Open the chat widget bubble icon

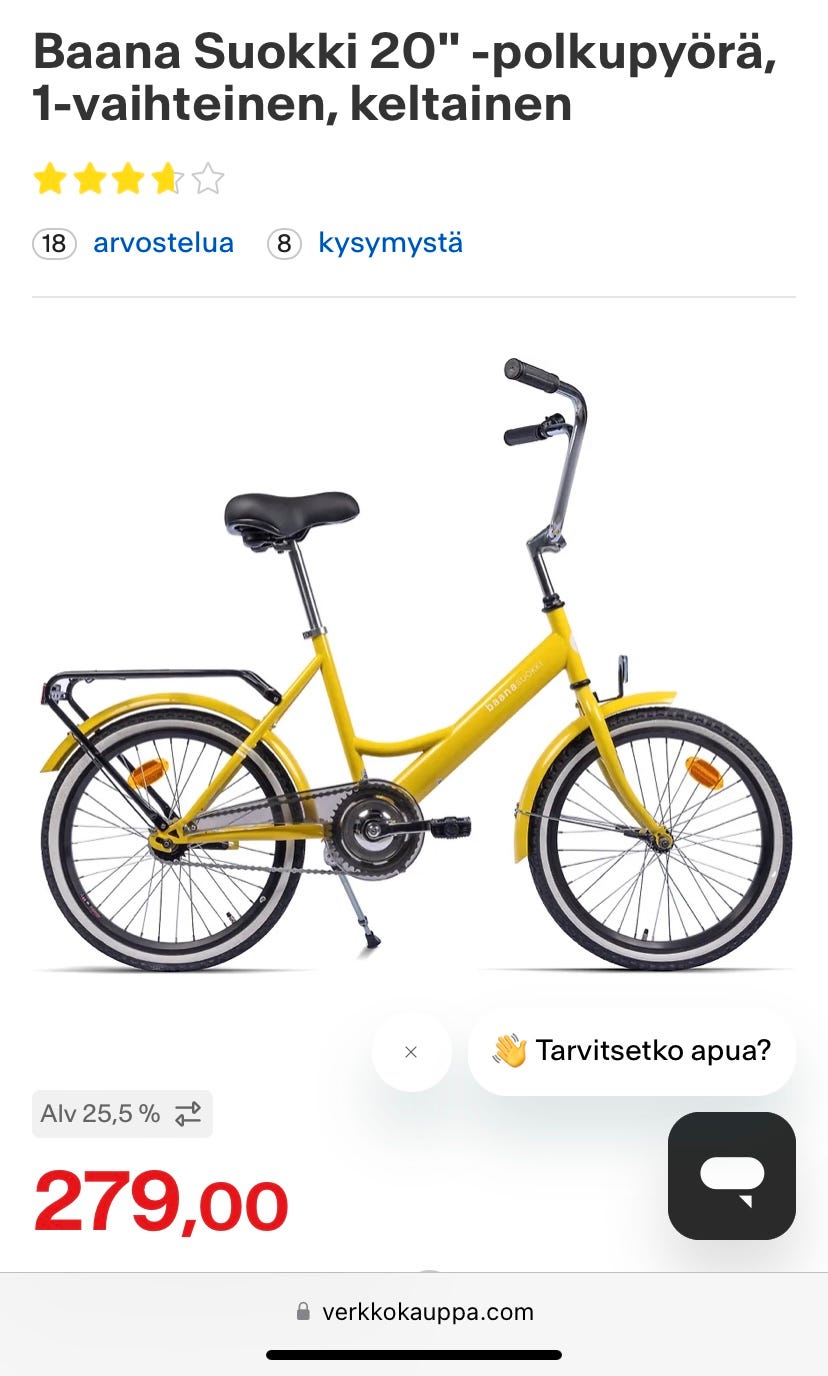click(x=731, y=1178)
